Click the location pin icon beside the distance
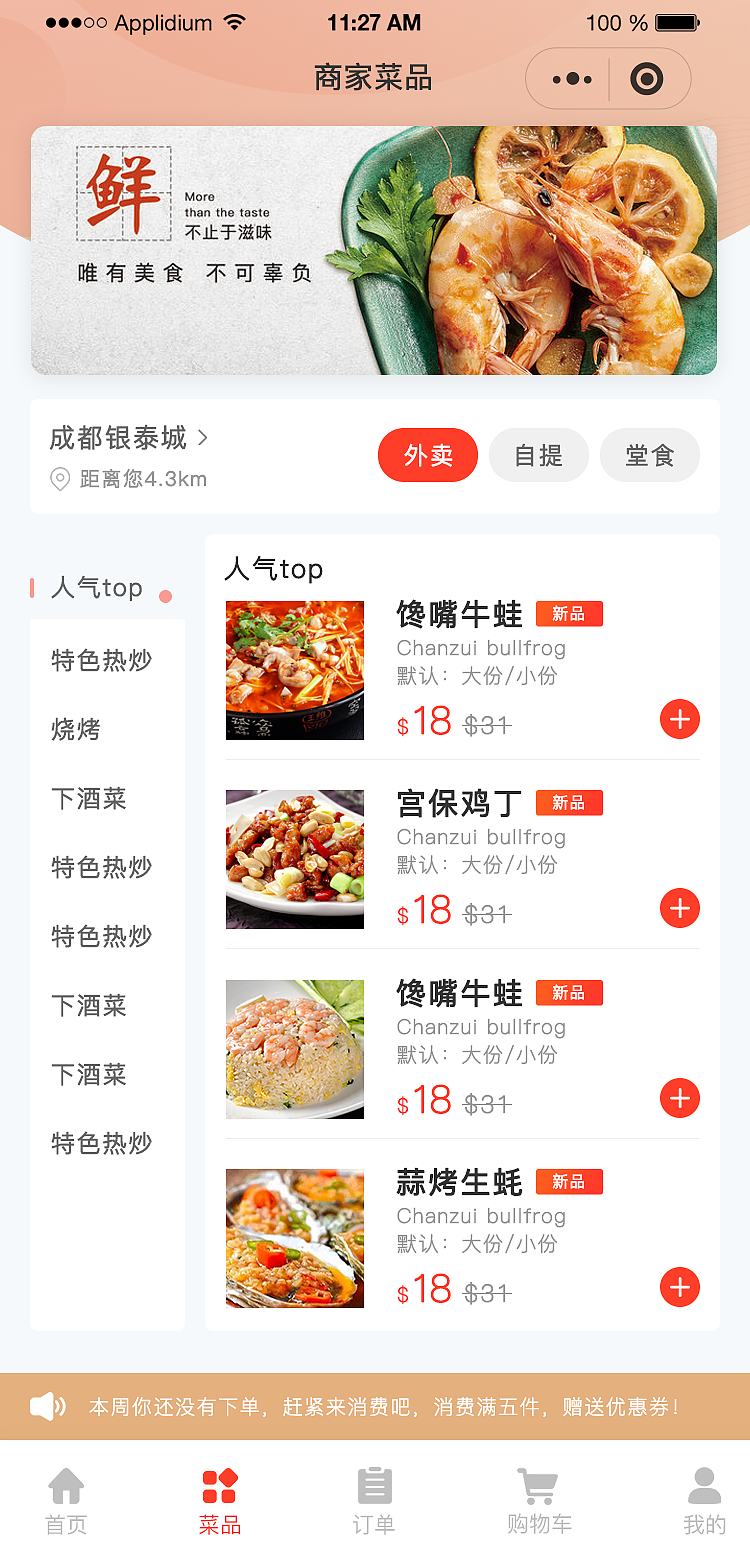750x1551 pixels. point(61,479)
